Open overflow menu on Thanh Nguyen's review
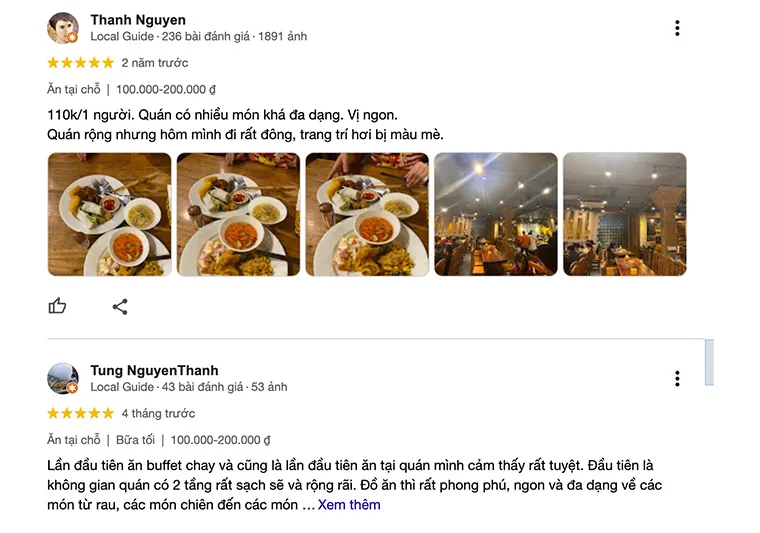This screenshot has height=533, width=760. point(677,28)
